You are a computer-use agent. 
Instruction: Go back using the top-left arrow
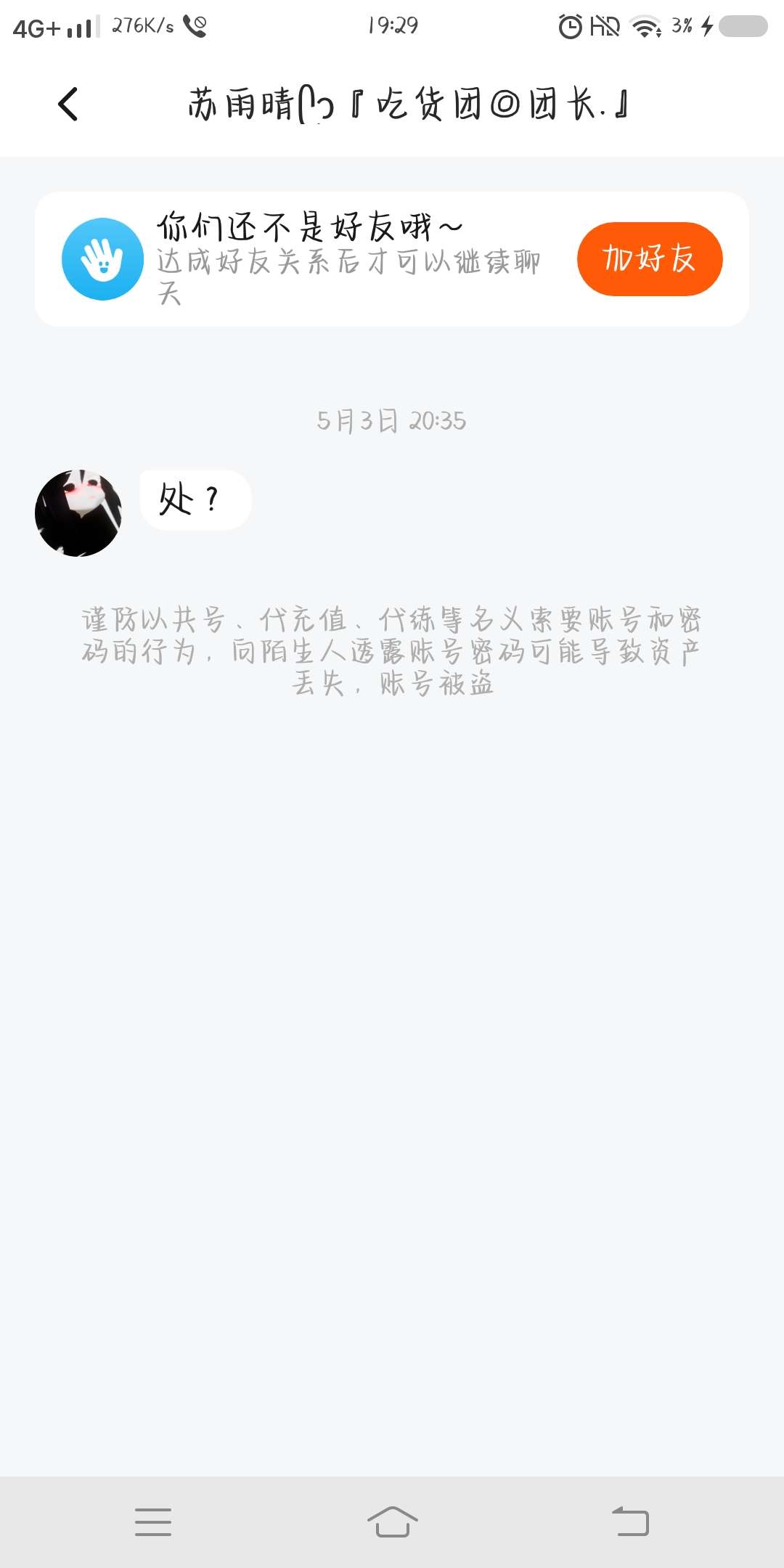(x=68, y=104)
